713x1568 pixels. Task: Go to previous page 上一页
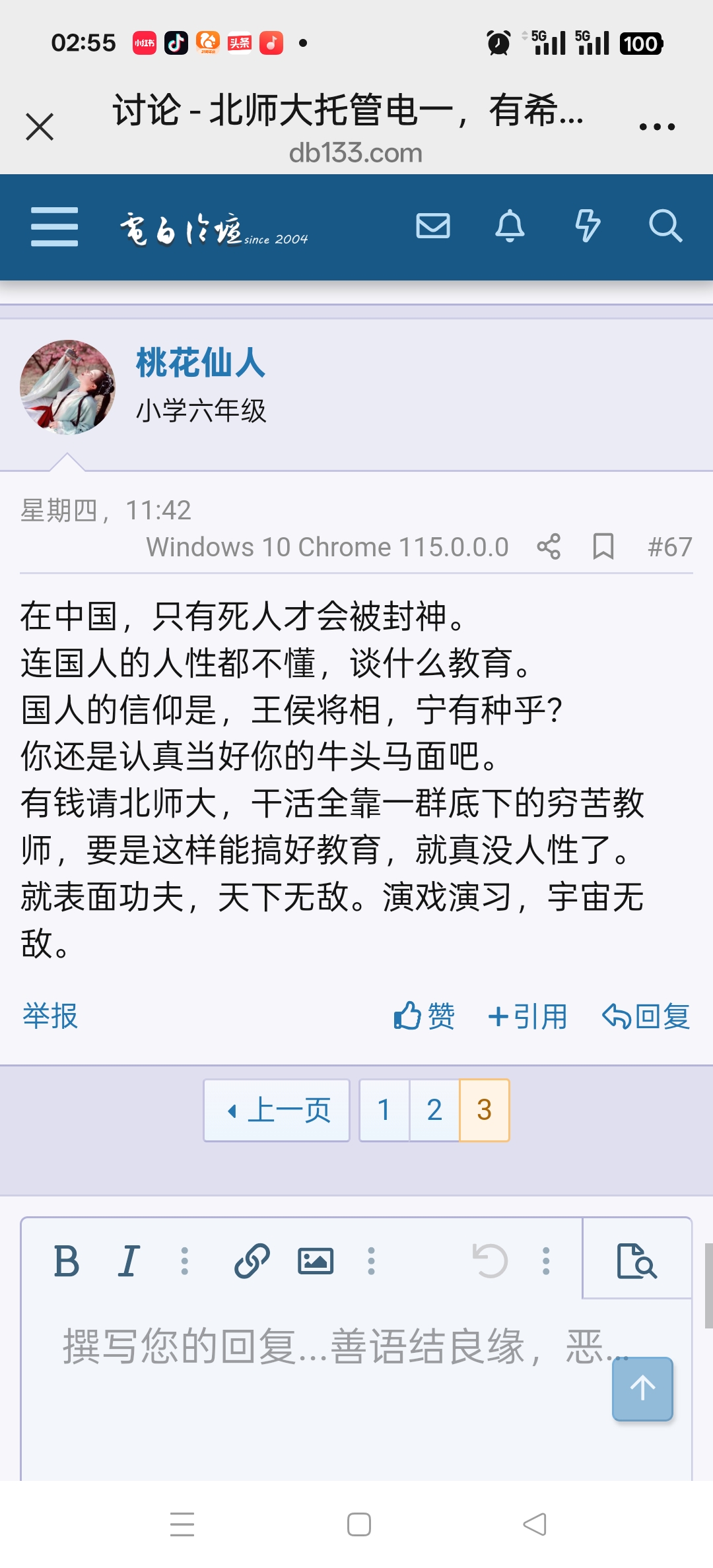[x=277, y=1110]
